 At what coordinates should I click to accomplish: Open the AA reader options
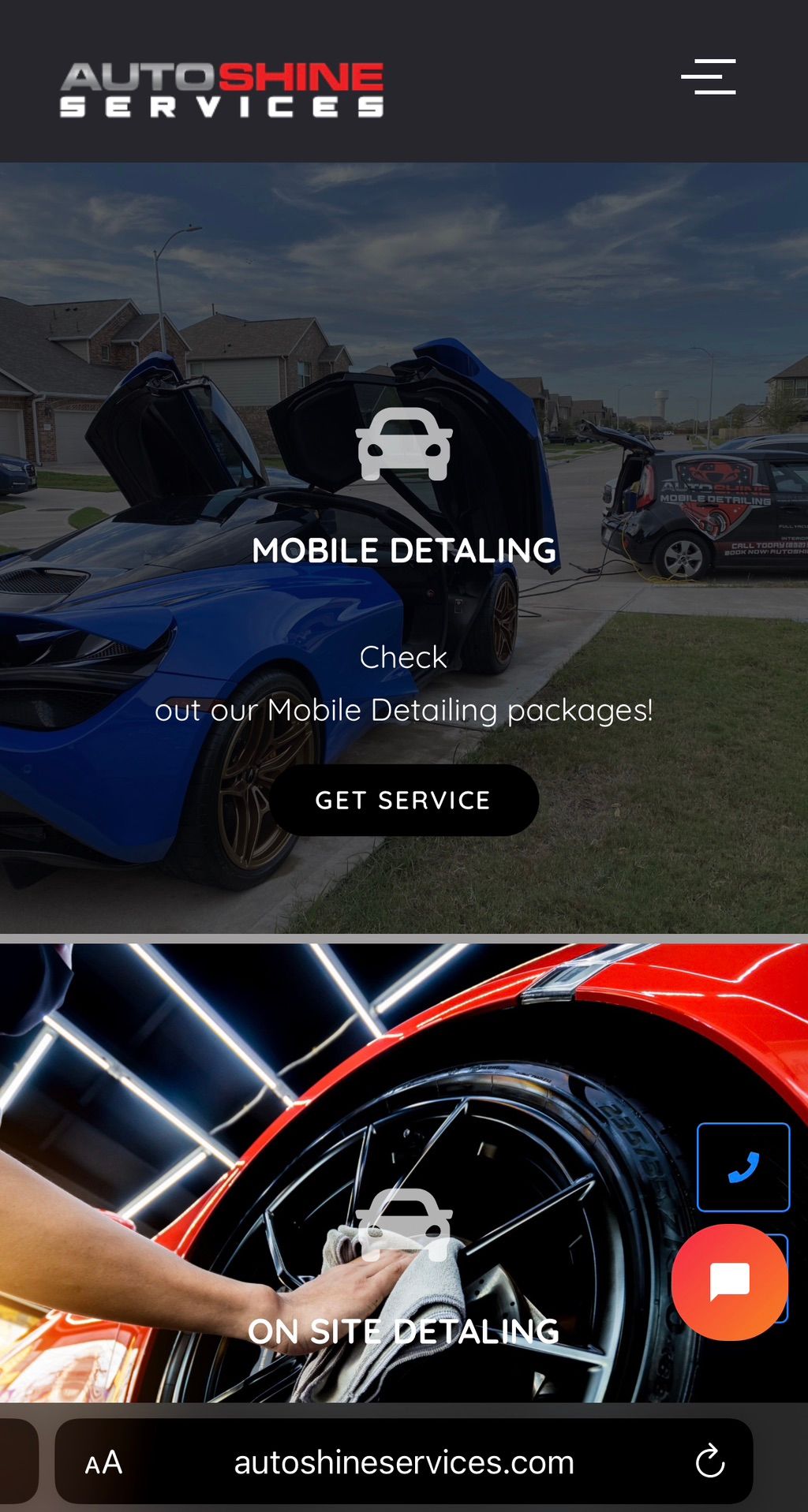tap(103, 1463)
